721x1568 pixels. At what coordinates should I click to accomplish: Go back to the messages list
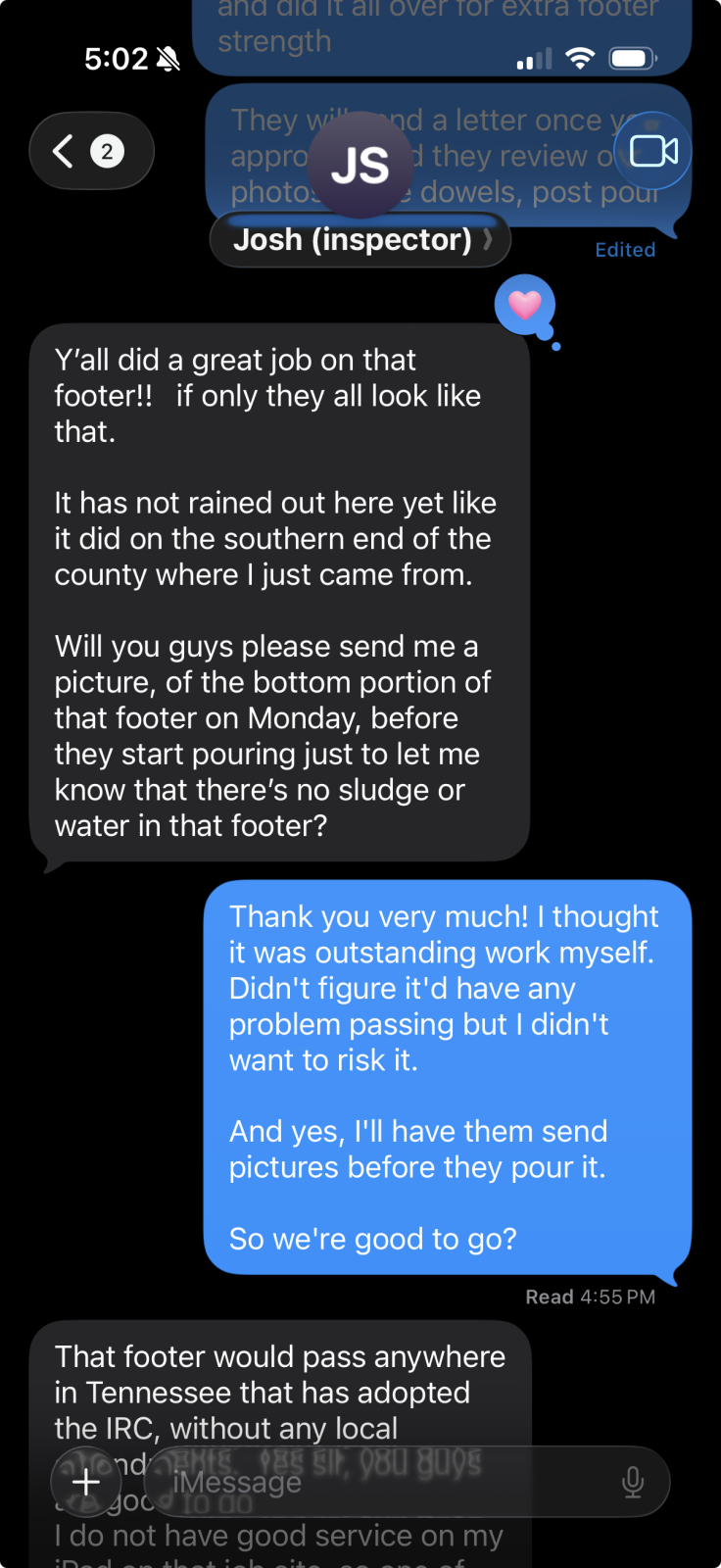(91, 151)
